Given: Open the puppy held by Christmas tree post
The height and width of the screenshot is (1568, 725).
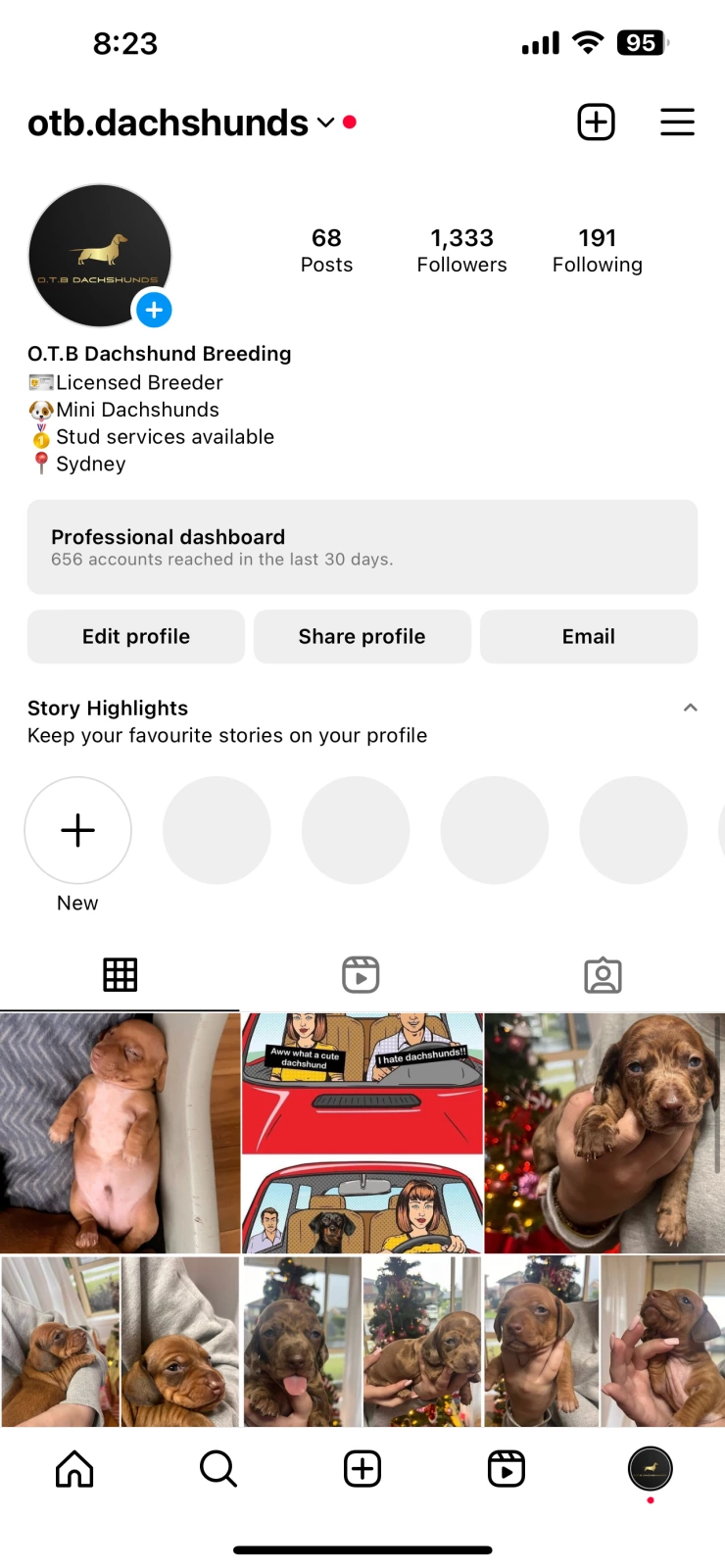Looking at the screenshot, I should pyautogui.click(x=604, y=1133).
